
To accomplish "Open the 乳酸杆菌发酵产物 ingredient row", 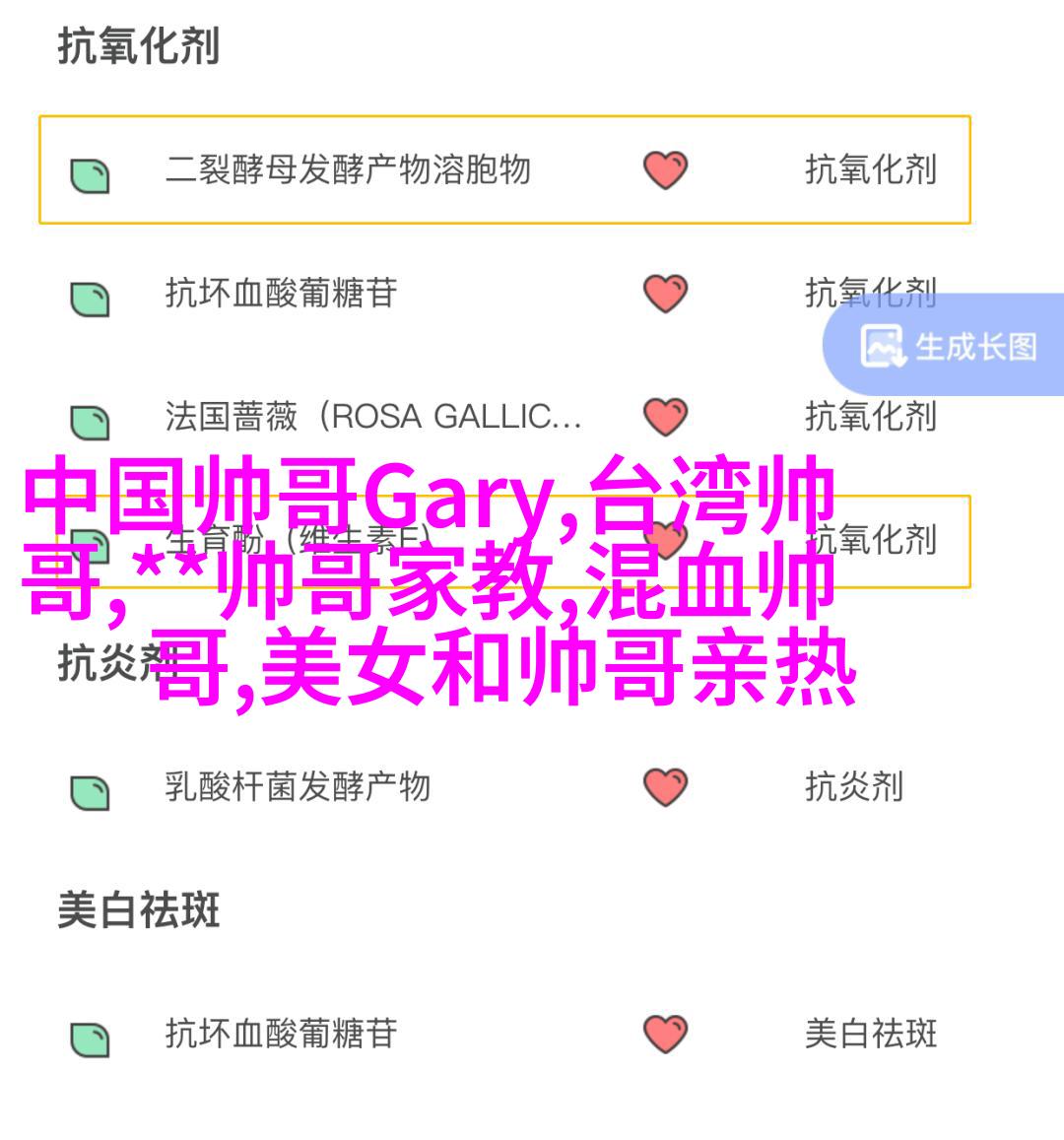I will (298, 787).
